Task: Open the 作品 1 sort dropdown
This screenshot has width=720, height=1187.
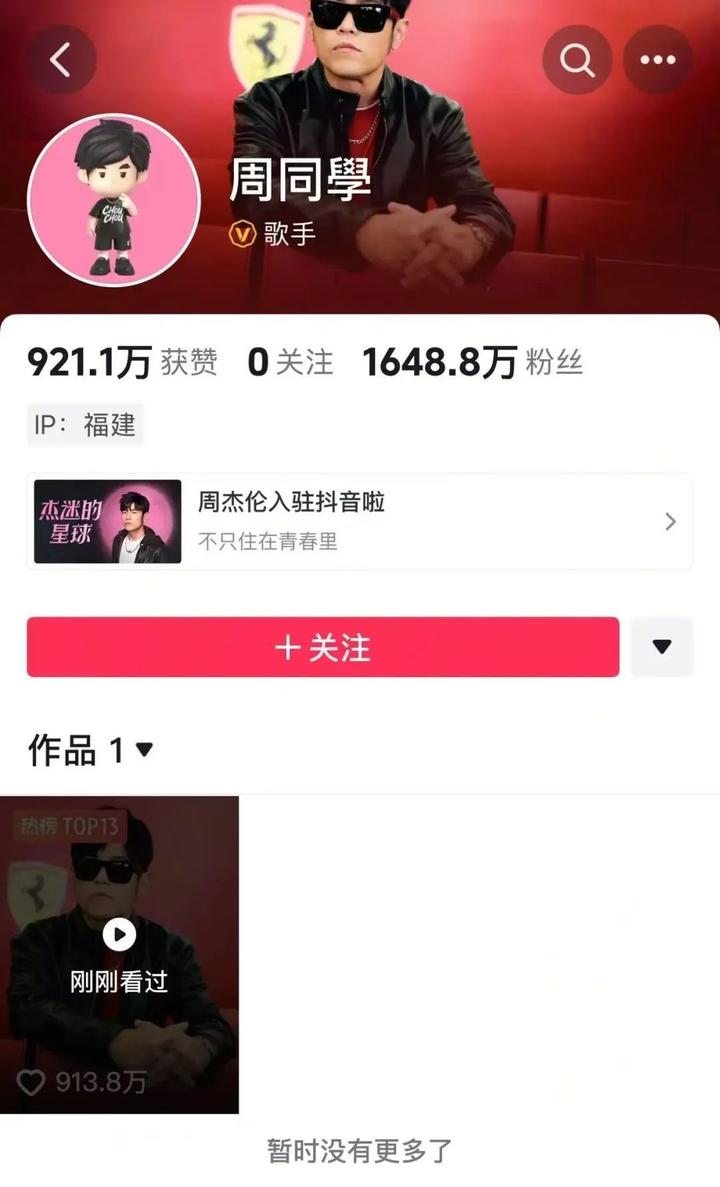Action: [91, 750]
